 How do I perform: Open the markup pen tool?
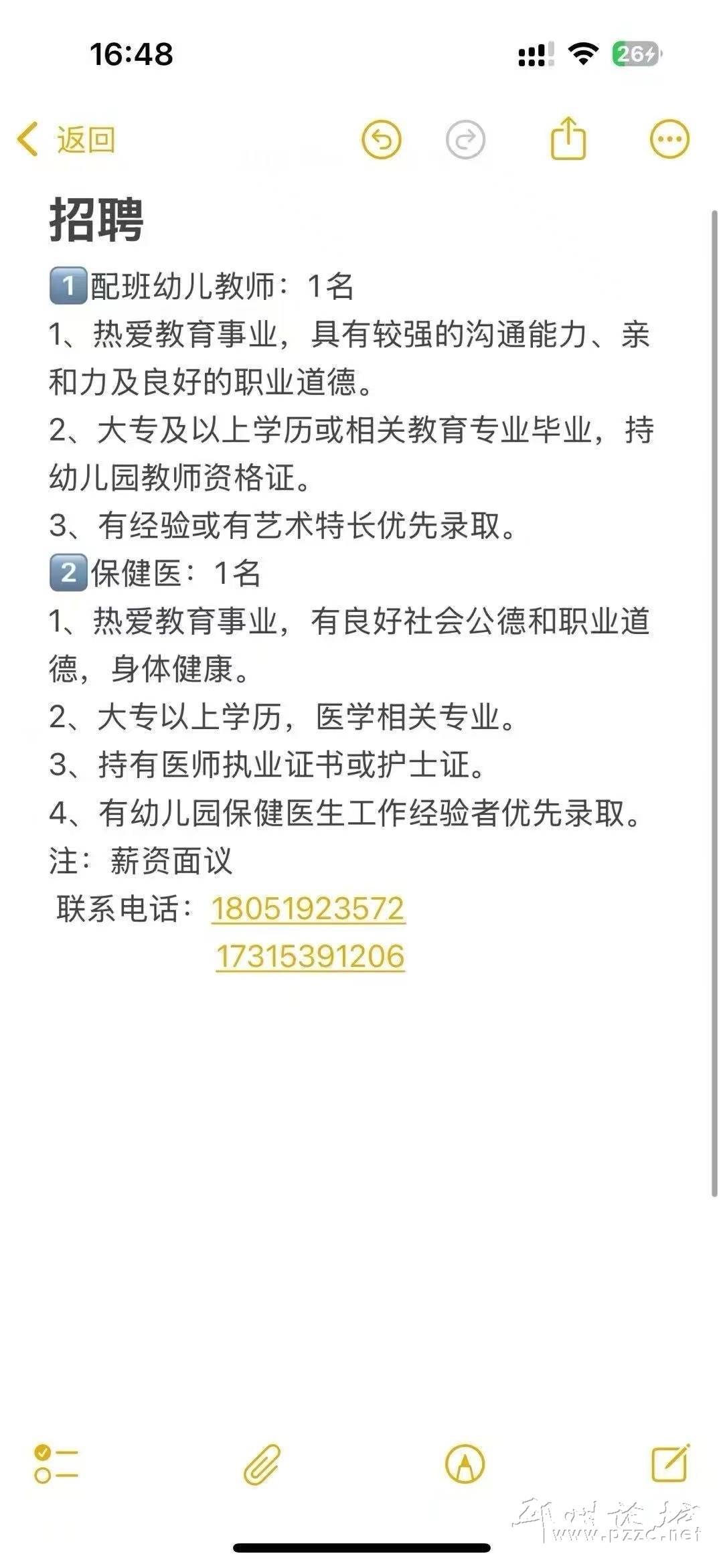point(465,1464)
